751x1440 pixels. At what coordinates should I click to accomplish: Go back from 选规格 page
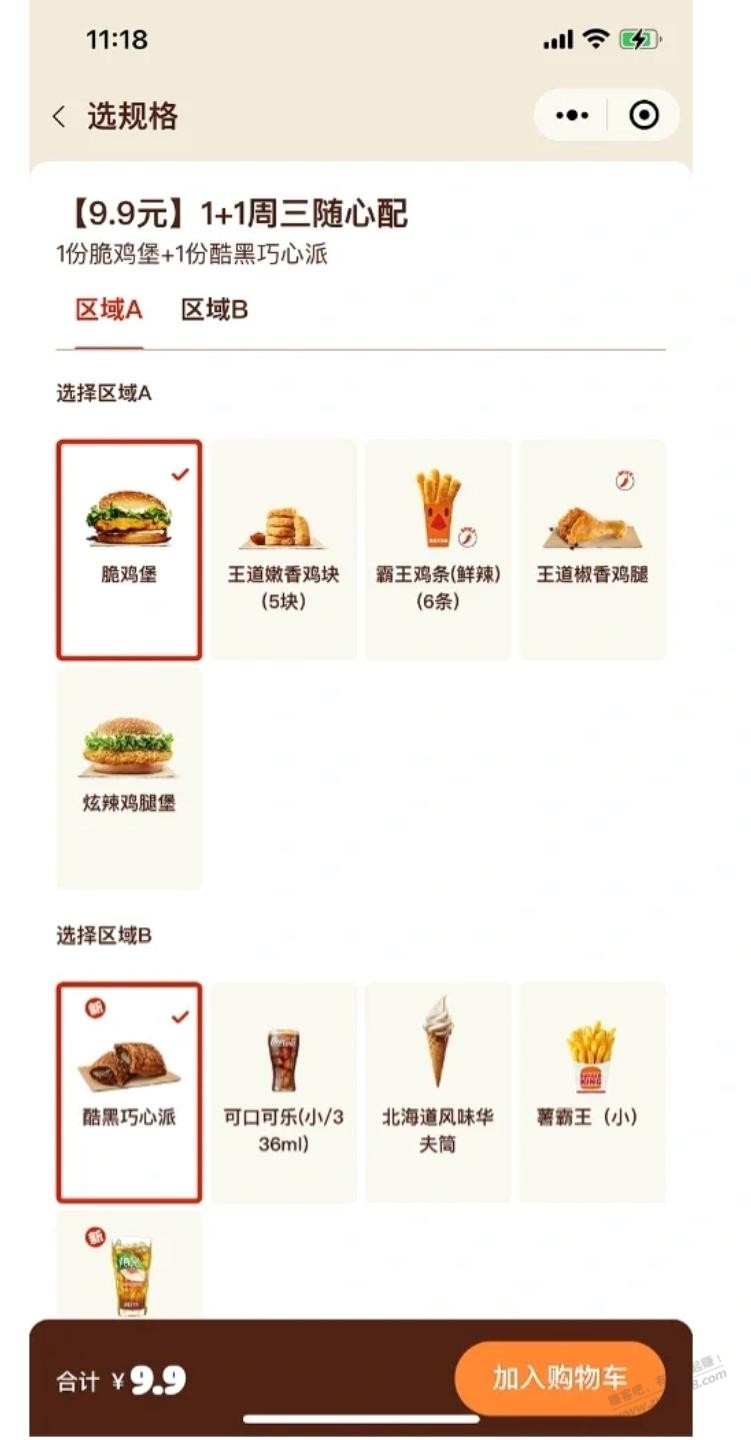pos(59,117)
